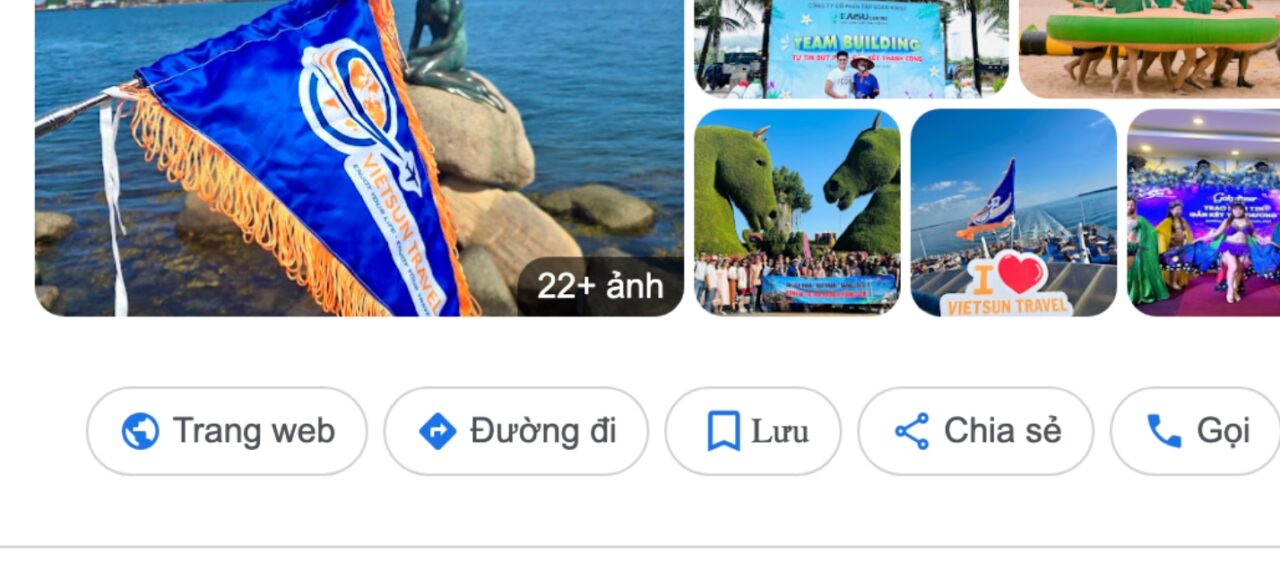View the Team Building banner photo
This screenshot has width=1280, height=580.
[851, 48]
